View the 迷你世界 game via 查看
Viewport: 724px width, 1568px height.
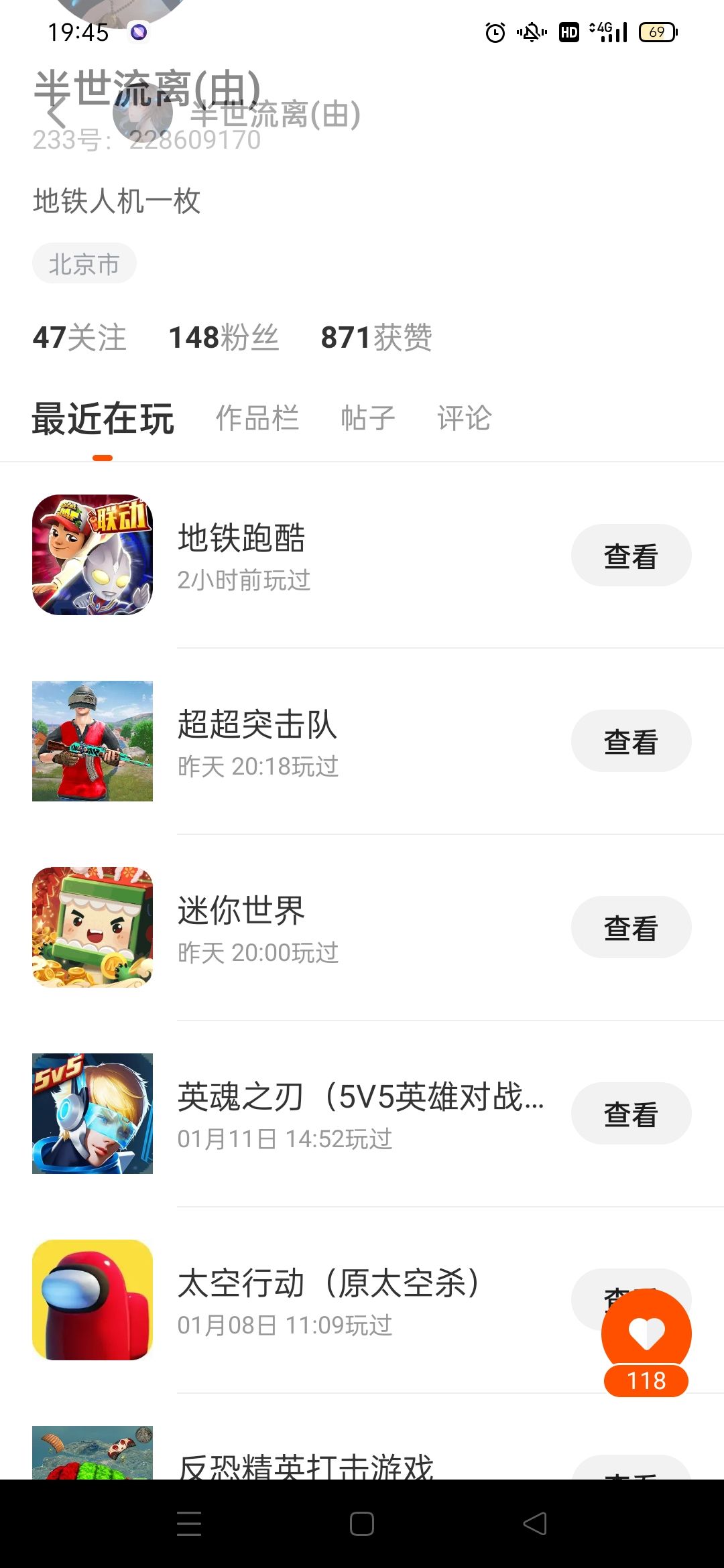(630, 927)
